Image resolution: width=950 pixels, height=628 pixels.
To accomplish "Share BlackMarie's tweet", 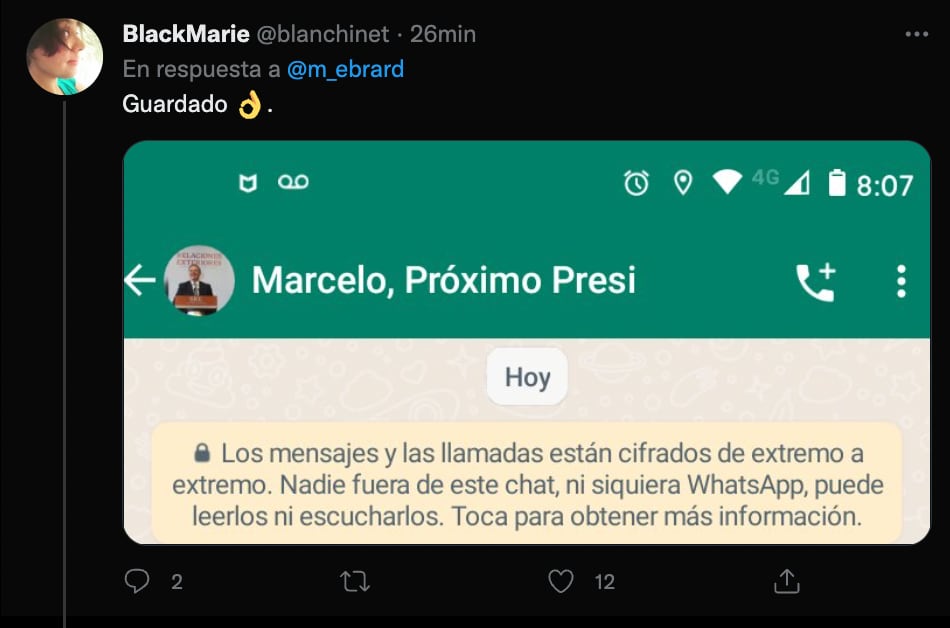I will point(787,581).
